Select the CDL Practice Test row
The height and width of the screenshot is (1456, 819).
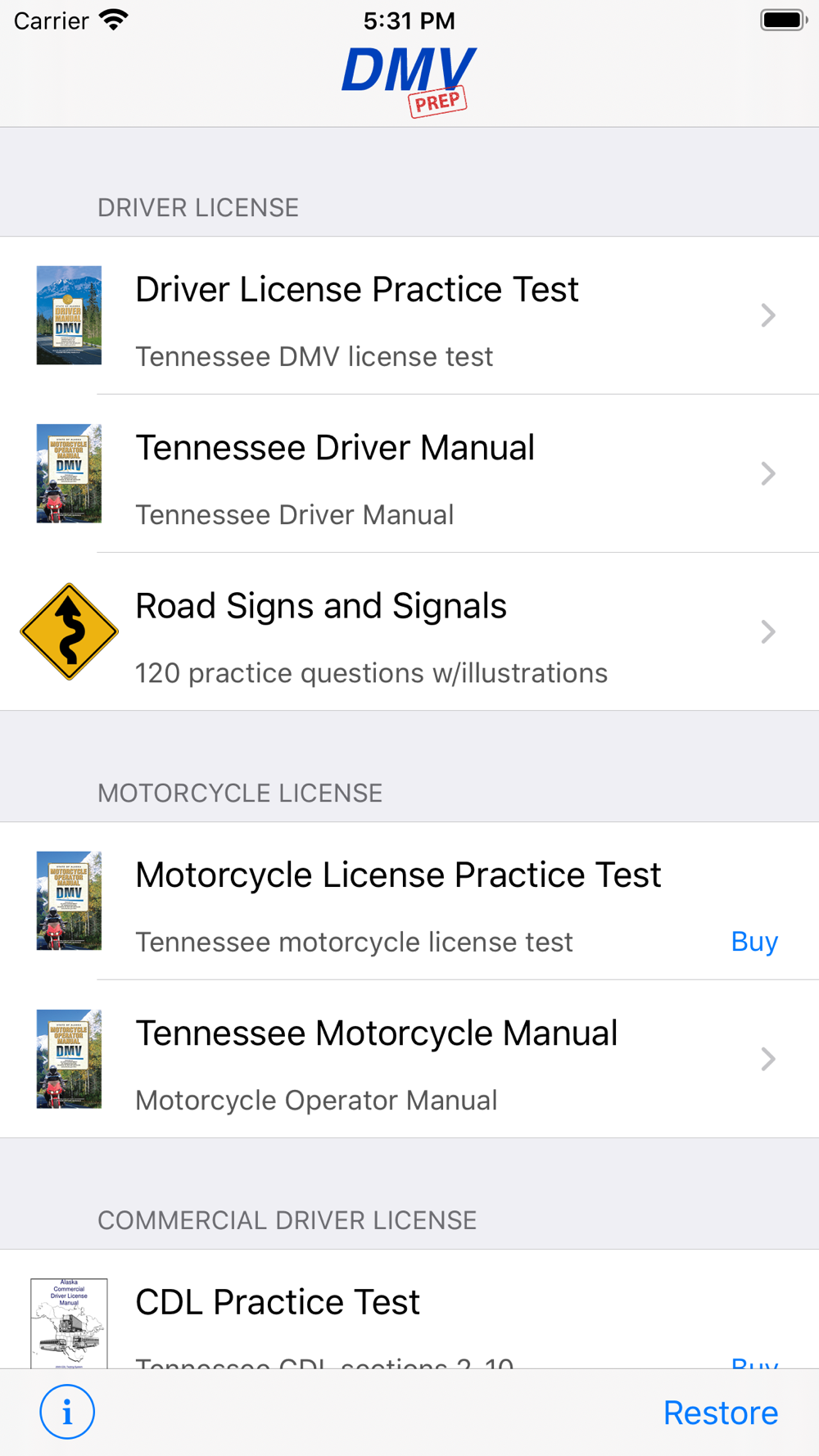[x=409, y=1309]
